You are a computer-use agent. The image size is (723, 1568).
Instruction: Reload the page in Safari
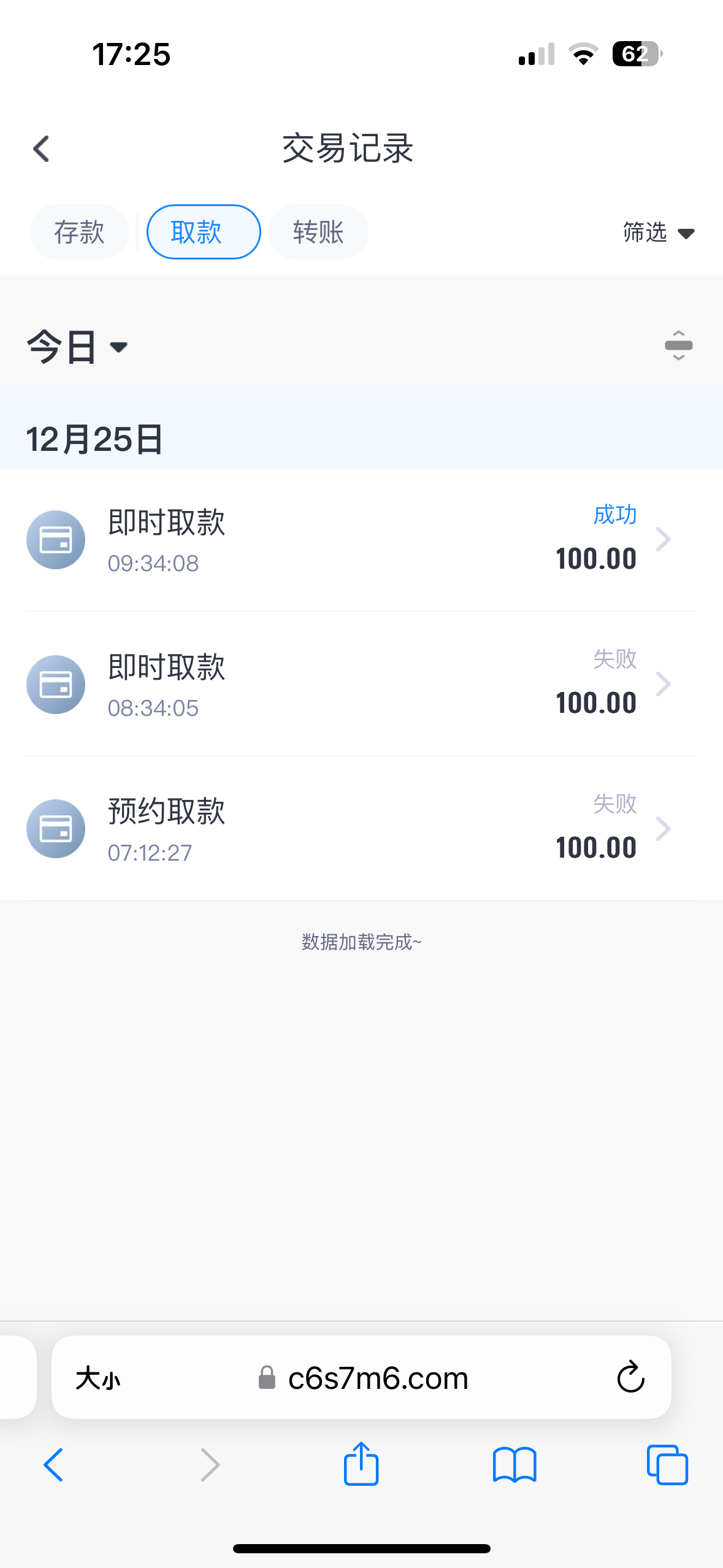[630, 1378]
